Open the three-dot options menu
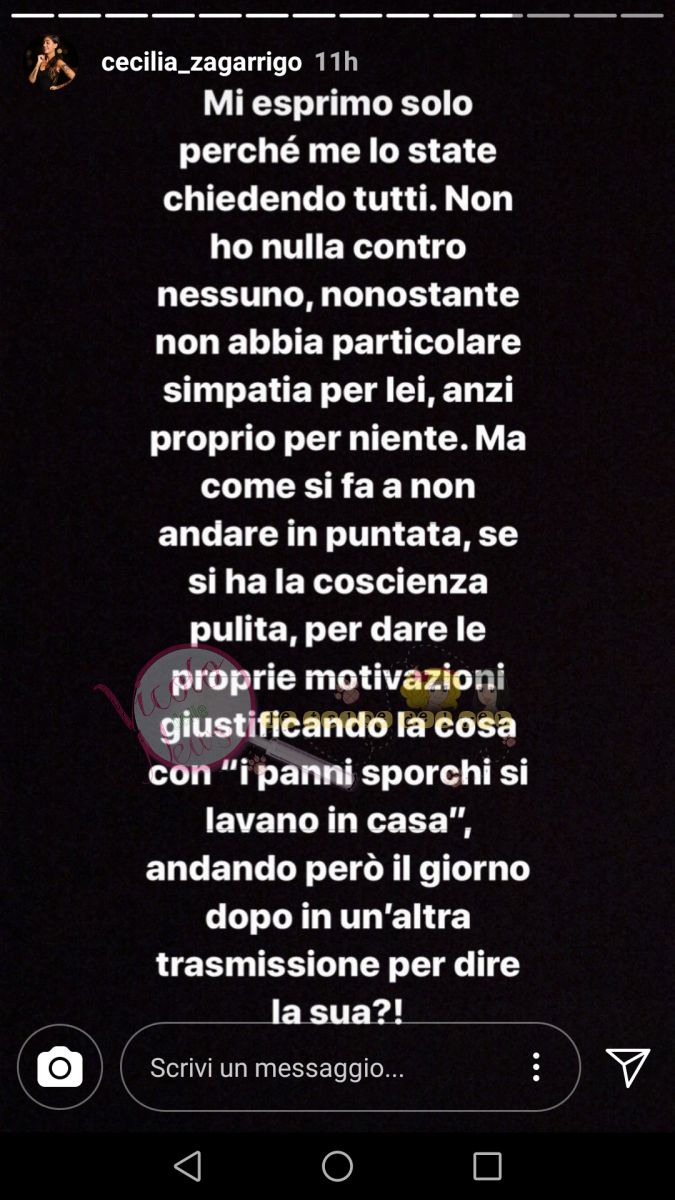The image size is (675, 1200). click(536, 1067)
